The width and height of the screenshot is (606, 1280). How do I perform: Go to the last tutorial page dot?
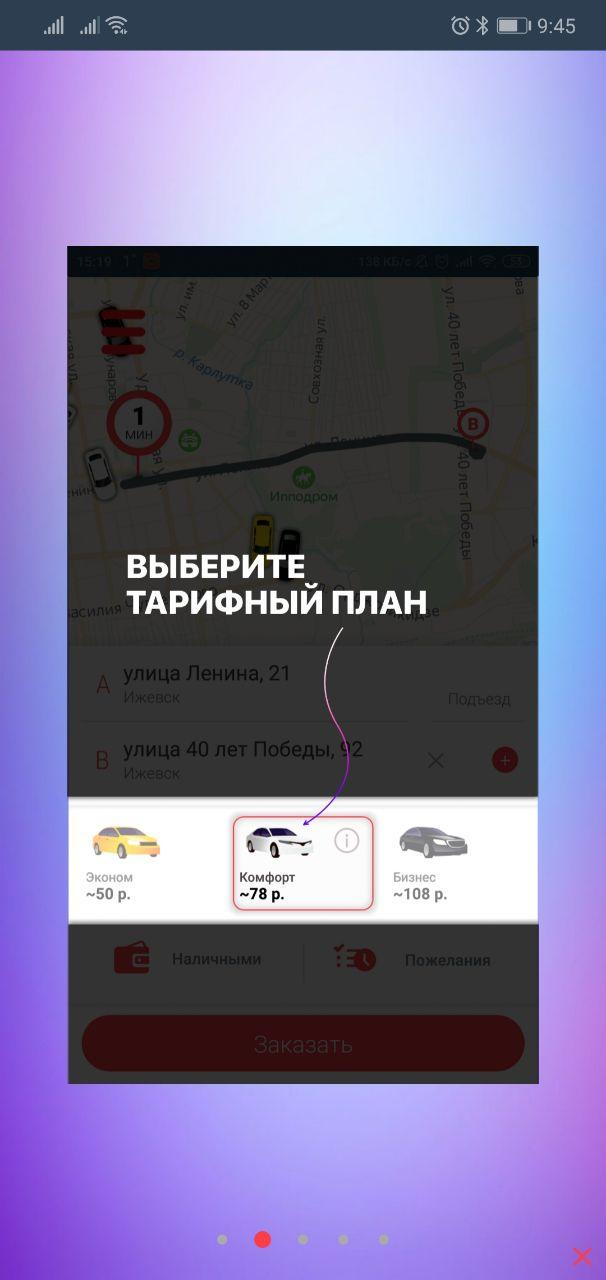click(x=384, y=1240)
